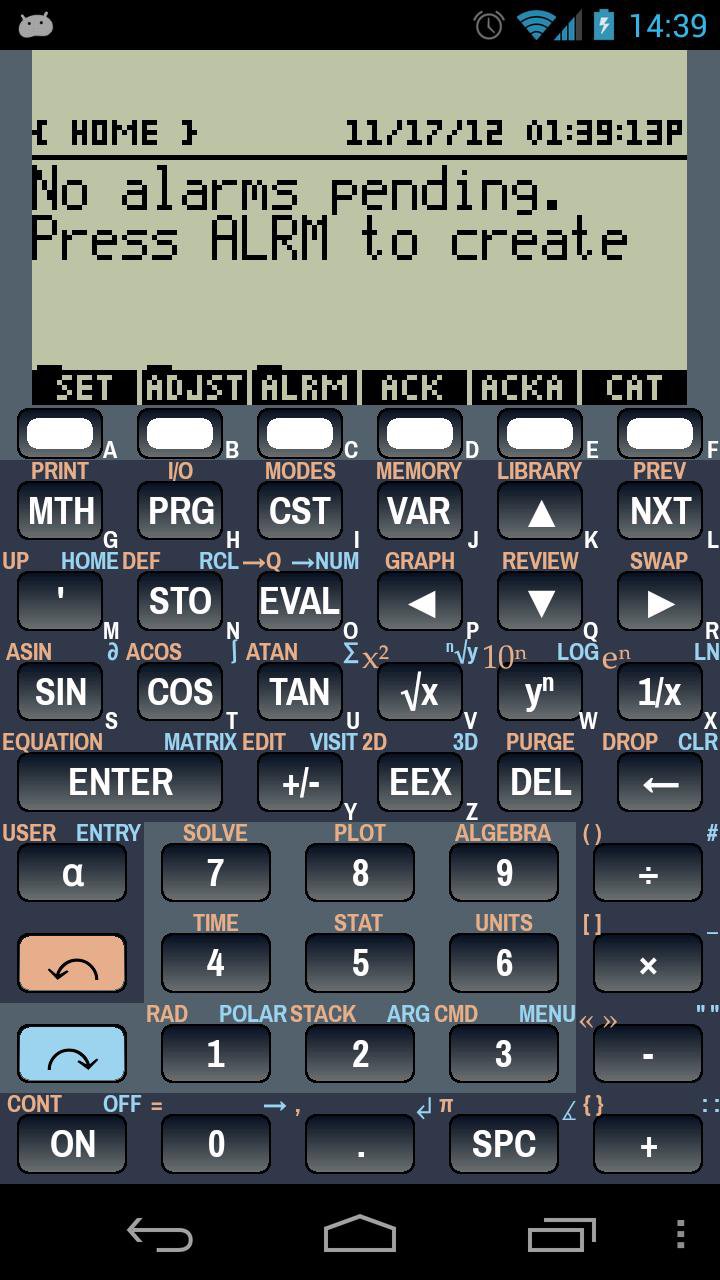The width and height of the screenshot is (720, 1280).
Task: Tap the DEL key
Action: coord(540,782)
